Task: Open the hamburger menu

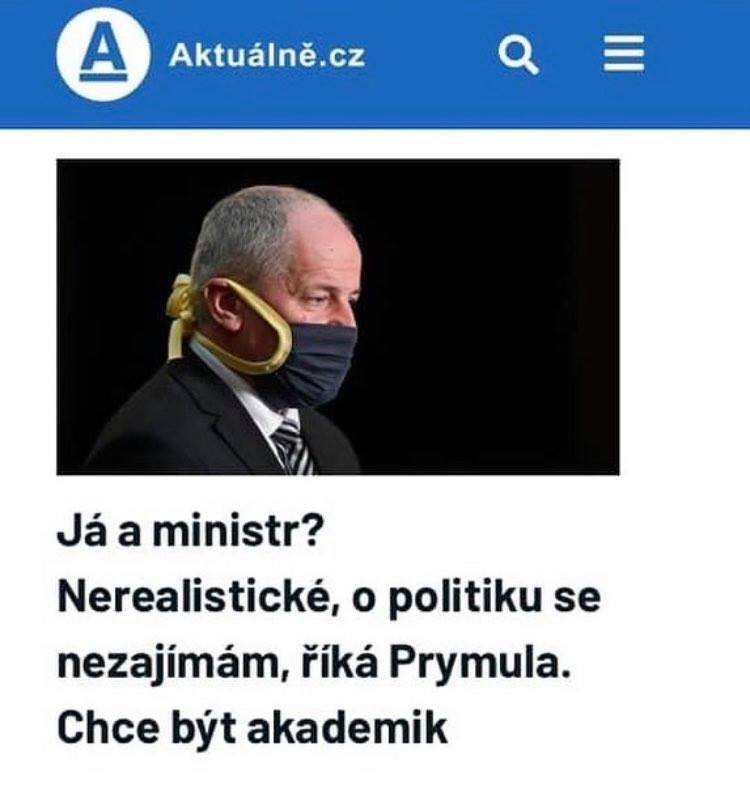Action: 623,54
